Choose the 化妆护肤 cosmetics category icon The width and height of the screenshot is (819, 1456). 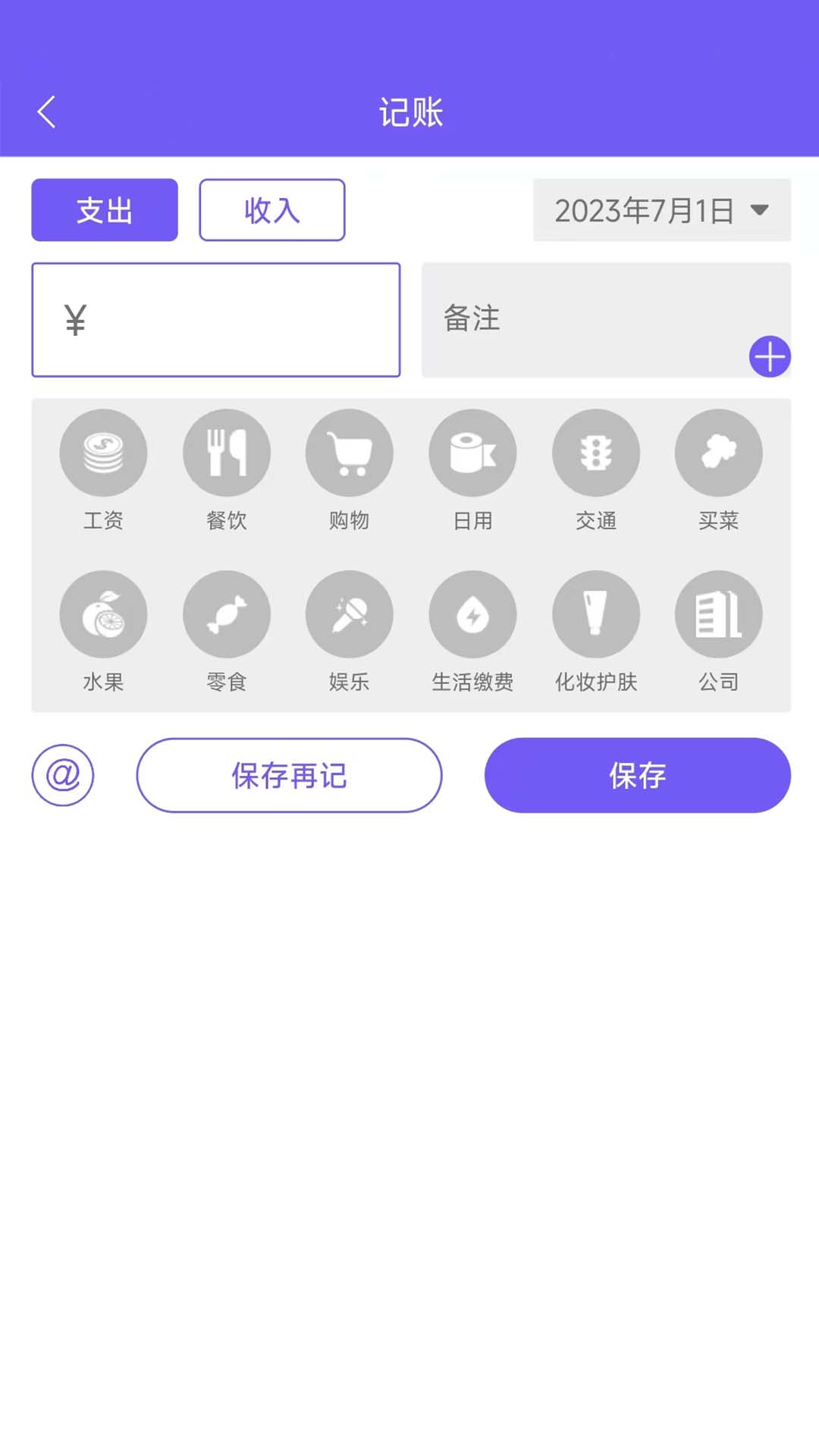click(x=596, y=613)
